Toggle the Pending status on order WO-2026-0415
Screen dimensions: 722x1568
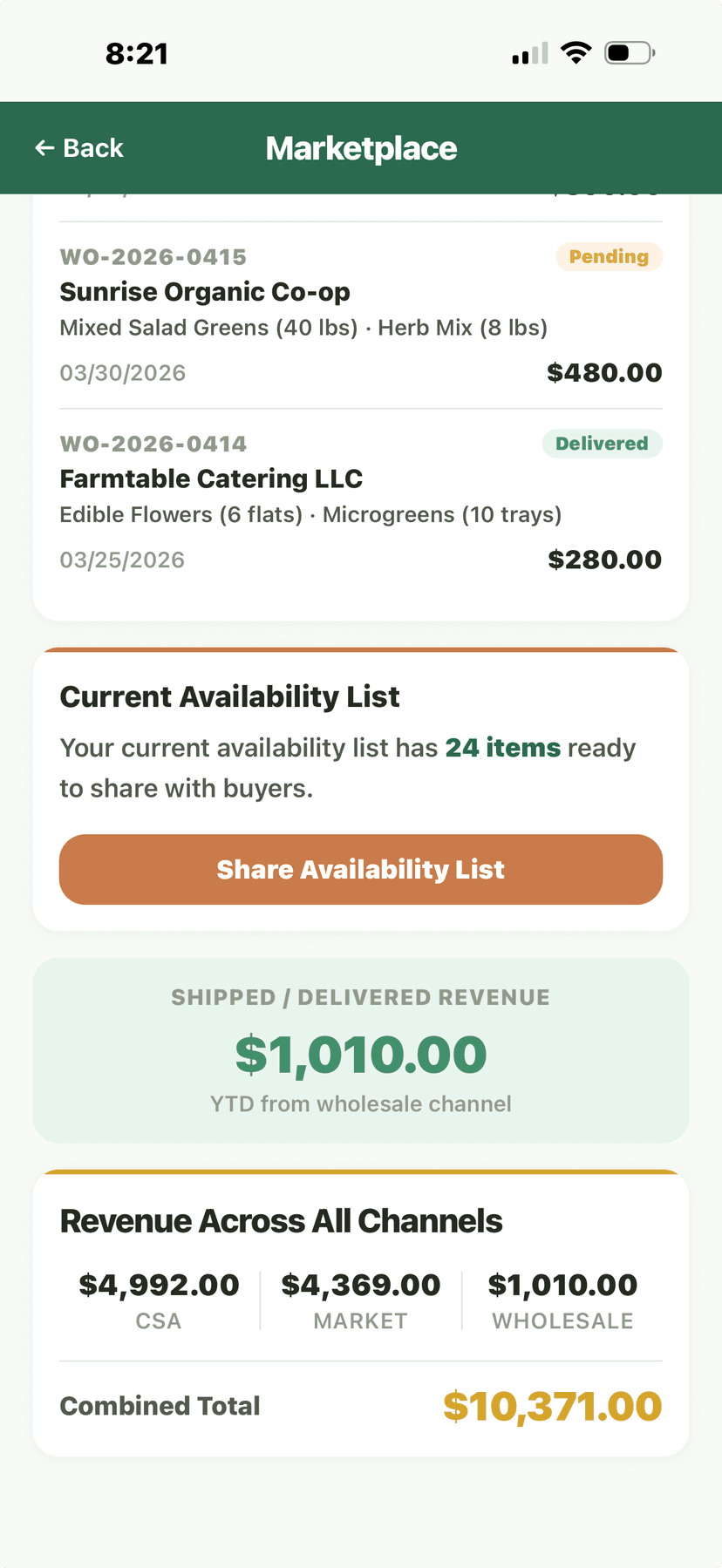(x=609, y=256)
